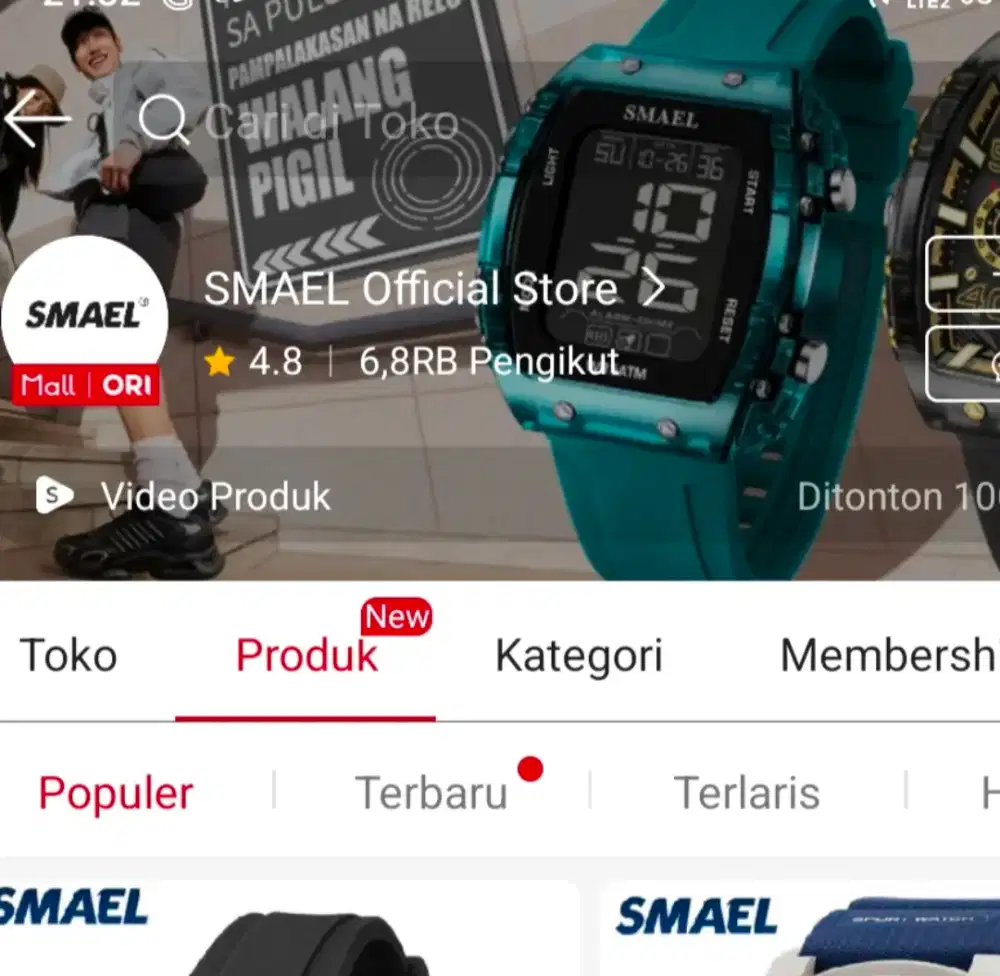Open the blue SMAEL watch product card
1000x976 pixels.
[800, 930]
